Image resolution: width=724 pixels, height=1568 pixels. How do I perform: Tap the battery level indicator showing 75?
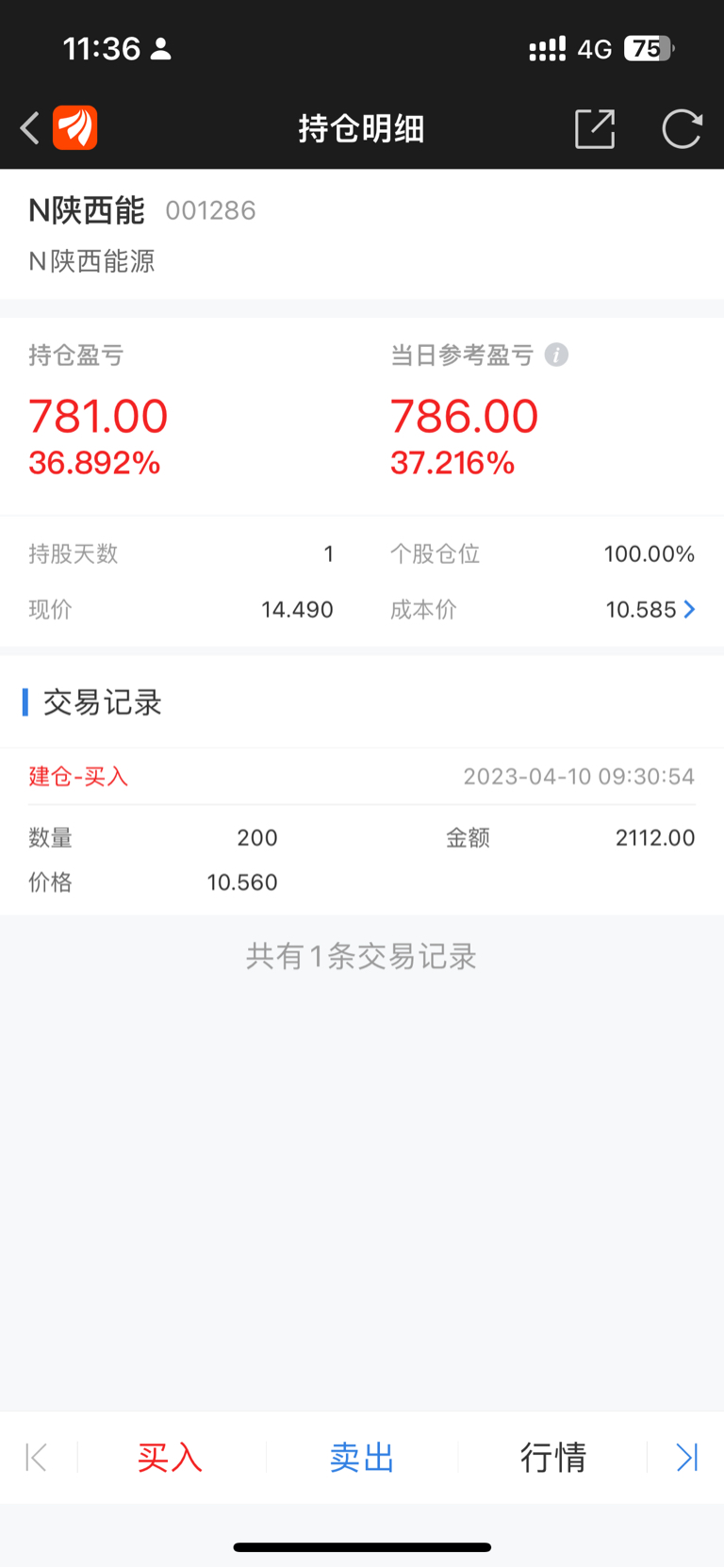648,48
